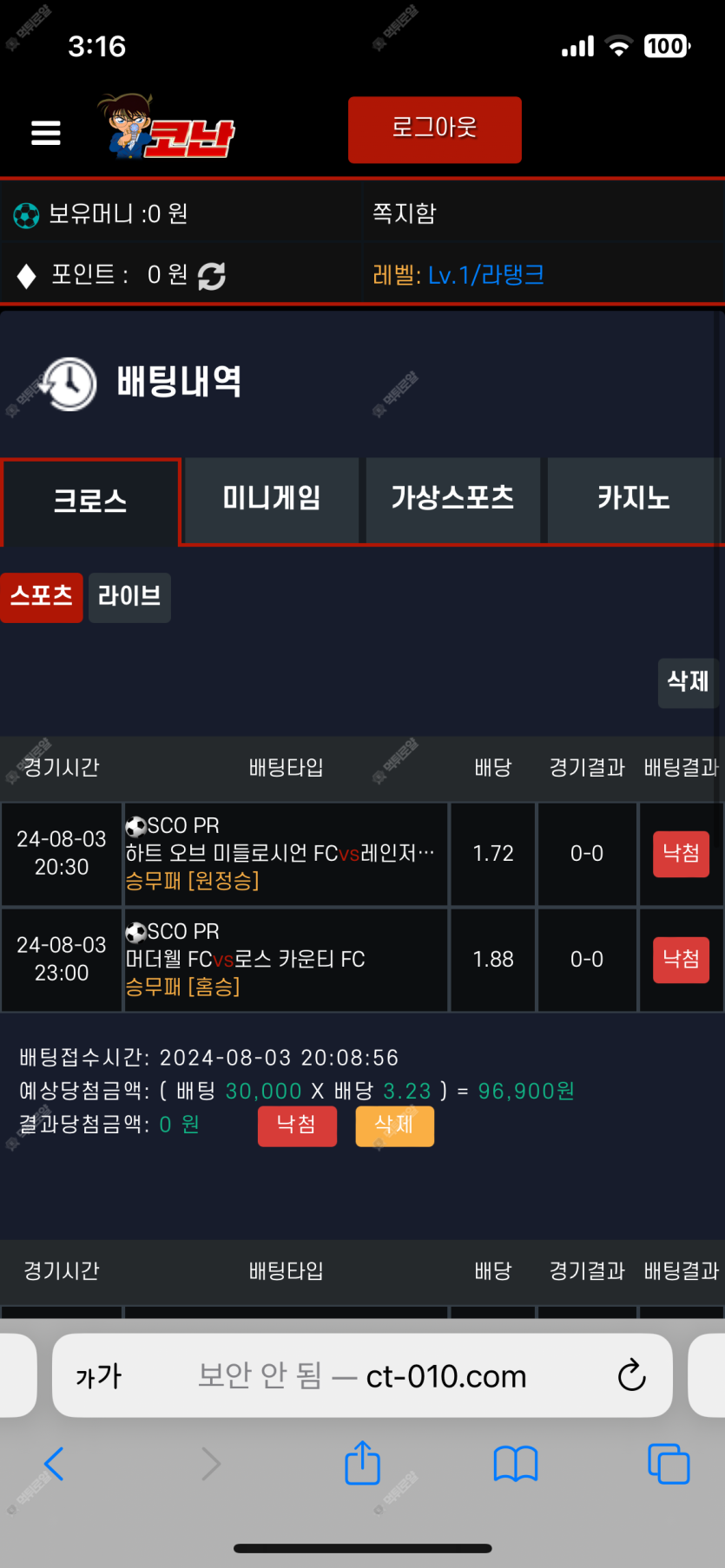Open Safari bookmarks
This screenshot has width=725, height=1568.
(516, 1464)
